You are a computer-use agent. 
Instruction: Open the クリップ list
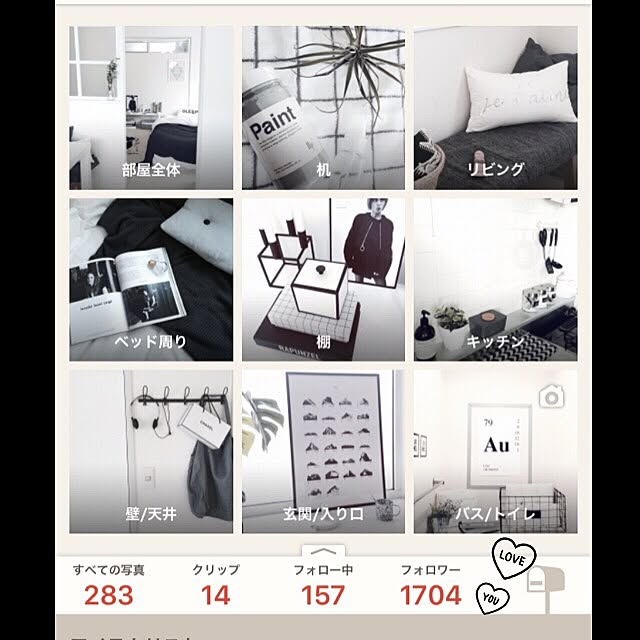pyautogui.click(x=216, y=585)
